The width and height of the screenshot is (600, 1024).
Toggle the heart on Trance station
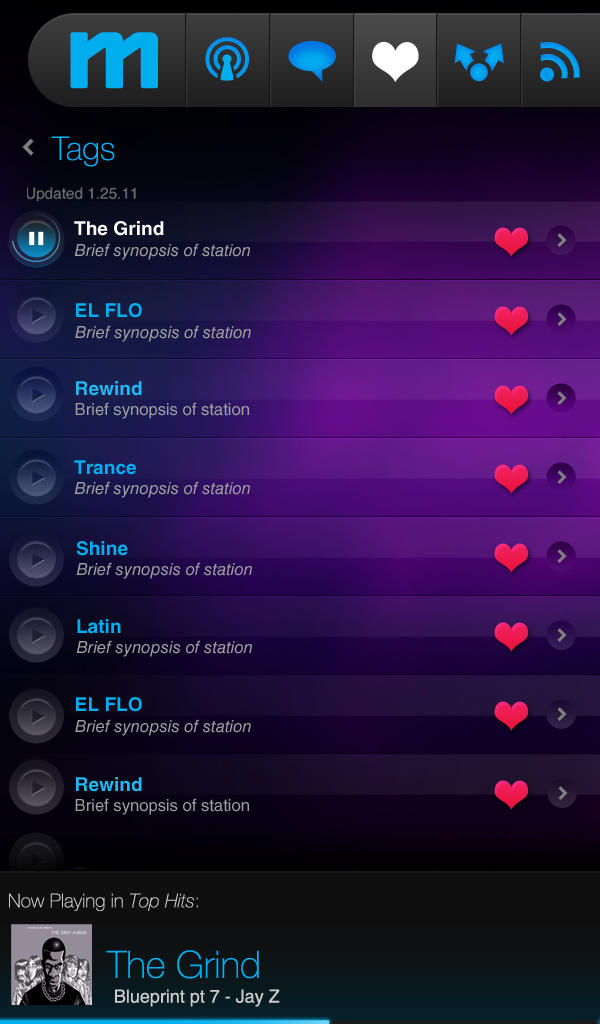511,477
